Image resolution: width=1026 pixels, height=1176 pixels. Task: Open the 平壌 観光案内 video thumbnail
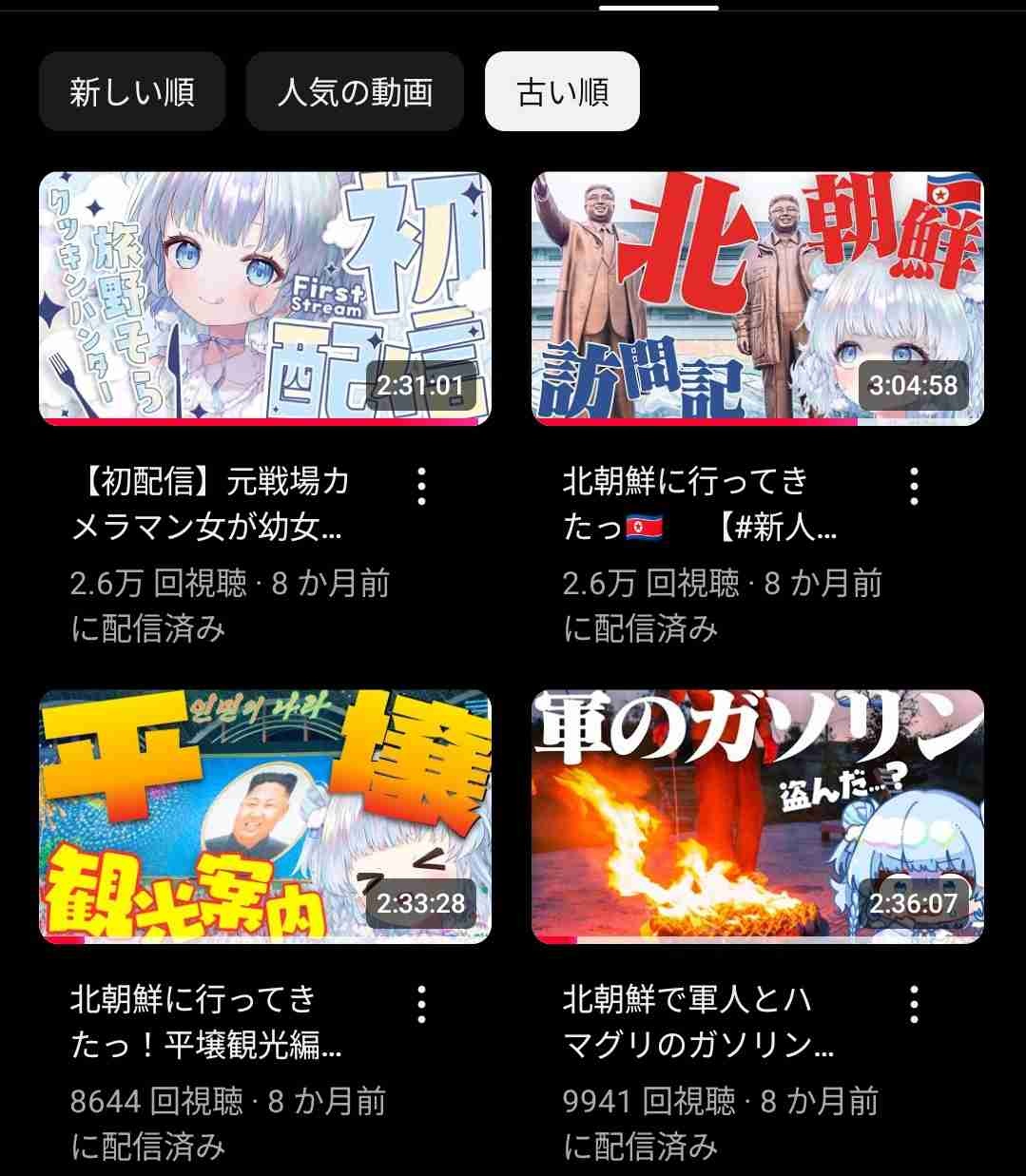point(265,817)
